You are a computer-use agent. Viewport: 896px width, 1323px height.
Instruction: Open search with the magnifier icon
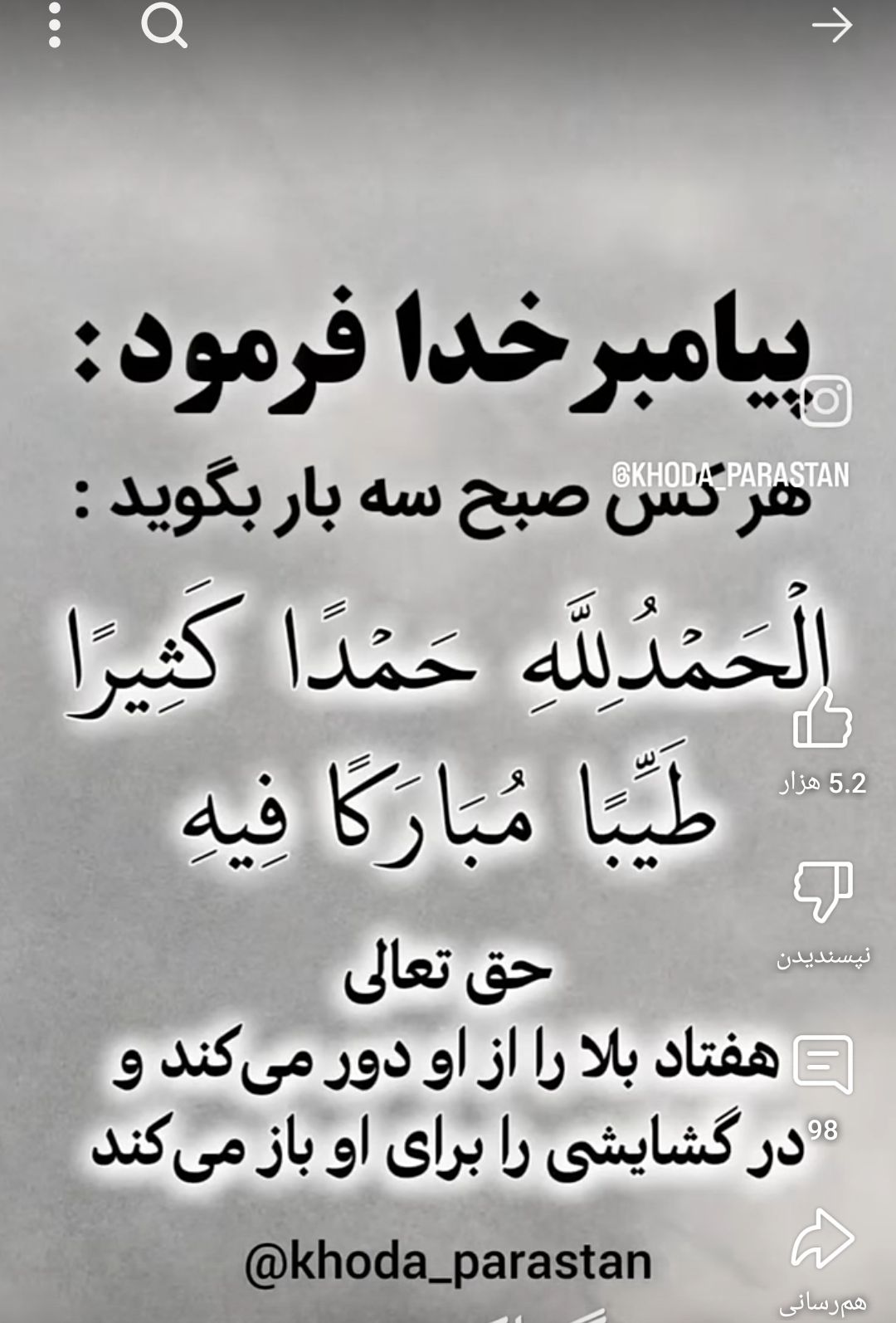(x=163, y=27)
